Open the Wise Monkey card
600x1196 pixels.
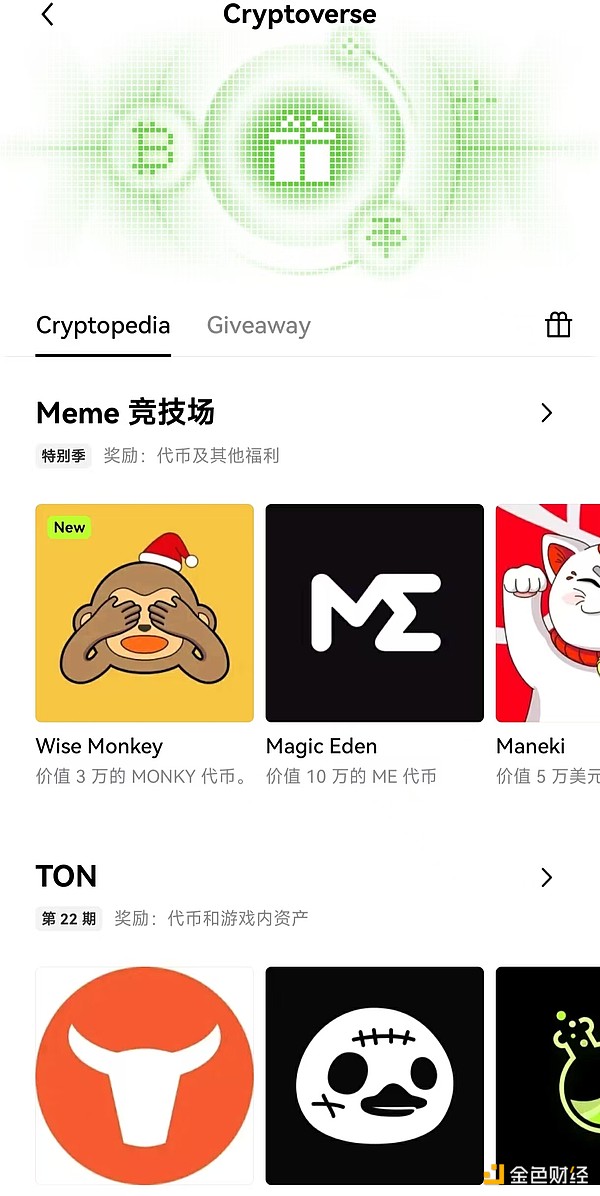coord(144,612)
